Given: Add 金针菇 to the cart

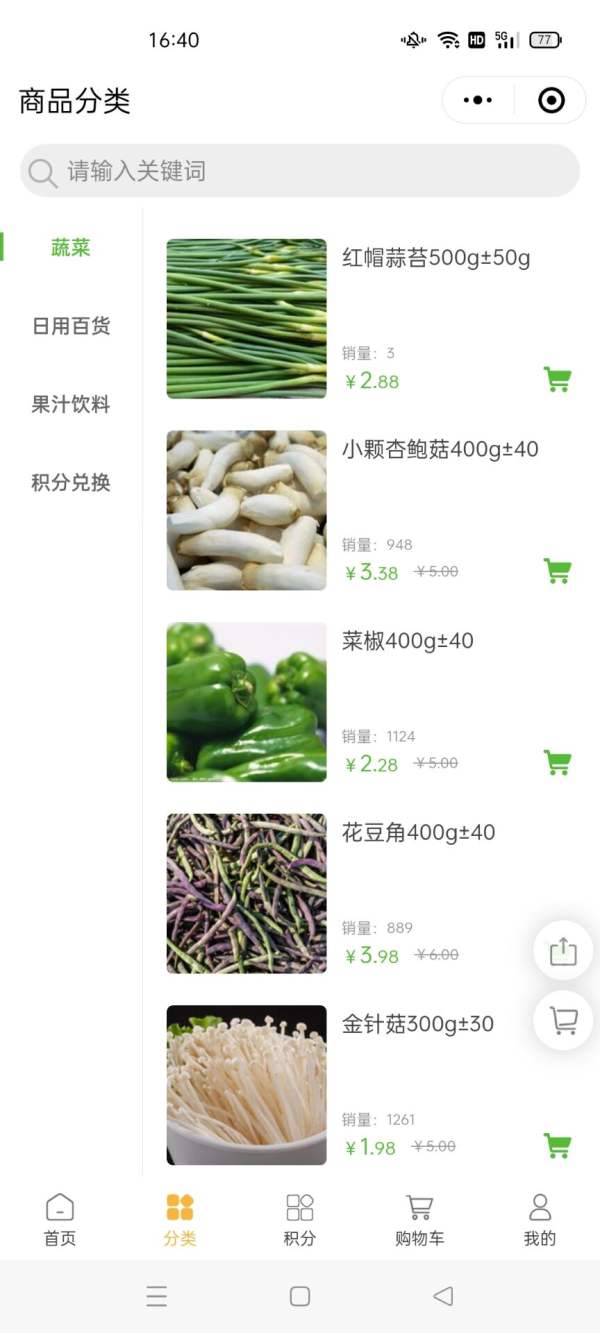Looking at the screenshot, I should tap(557, 1146).
